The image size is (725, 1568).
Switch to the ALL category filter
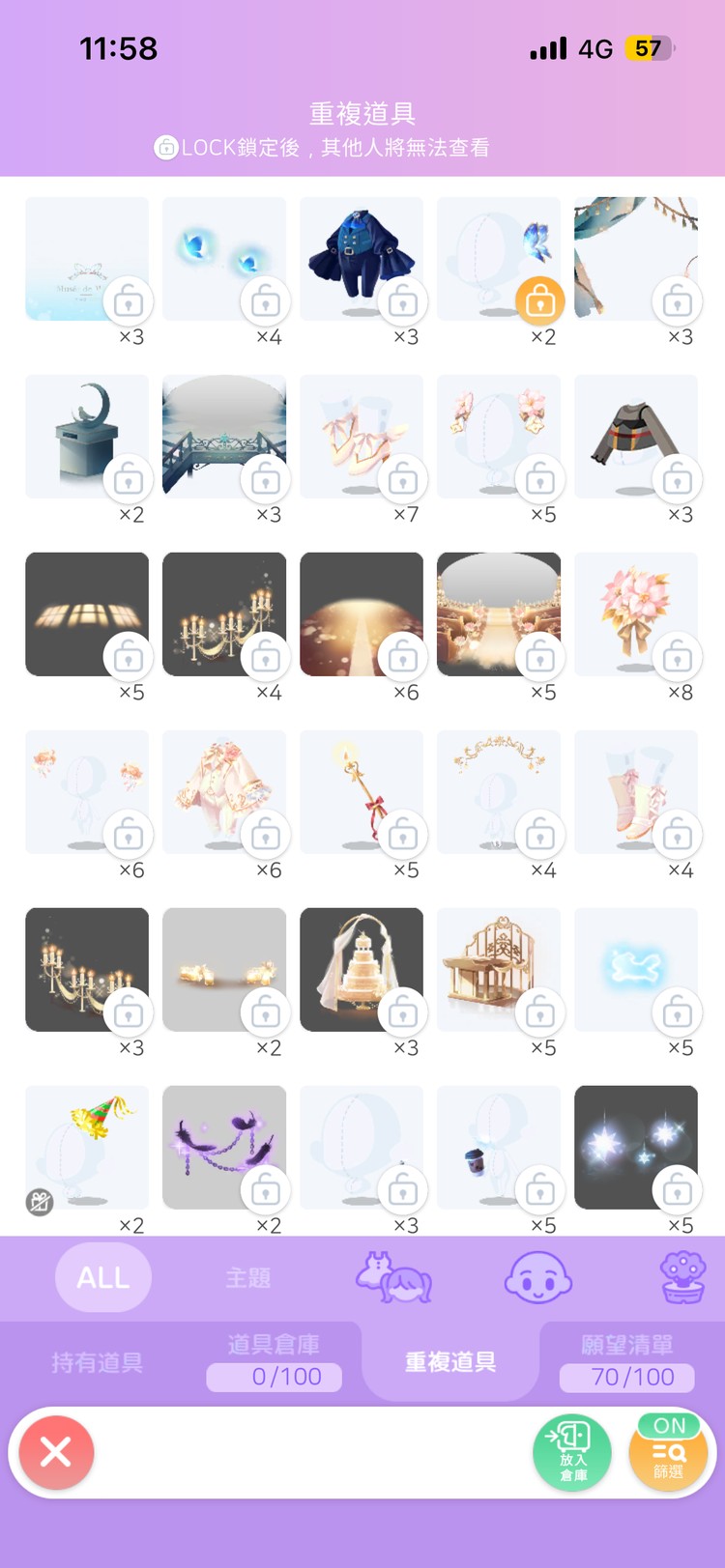pyautogui.click(x=103, y=1277)
